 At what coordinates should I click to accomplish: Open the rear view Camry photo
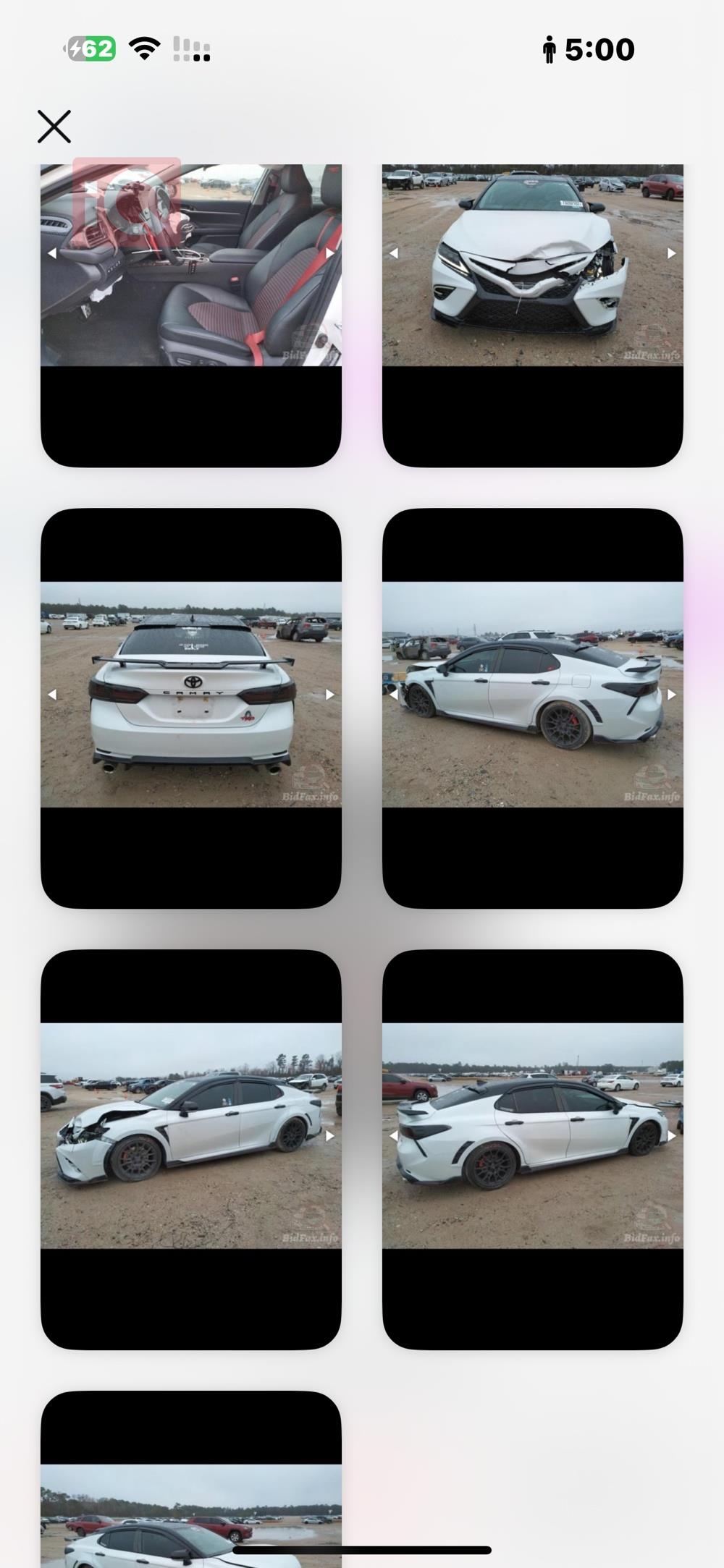(190, 695)
